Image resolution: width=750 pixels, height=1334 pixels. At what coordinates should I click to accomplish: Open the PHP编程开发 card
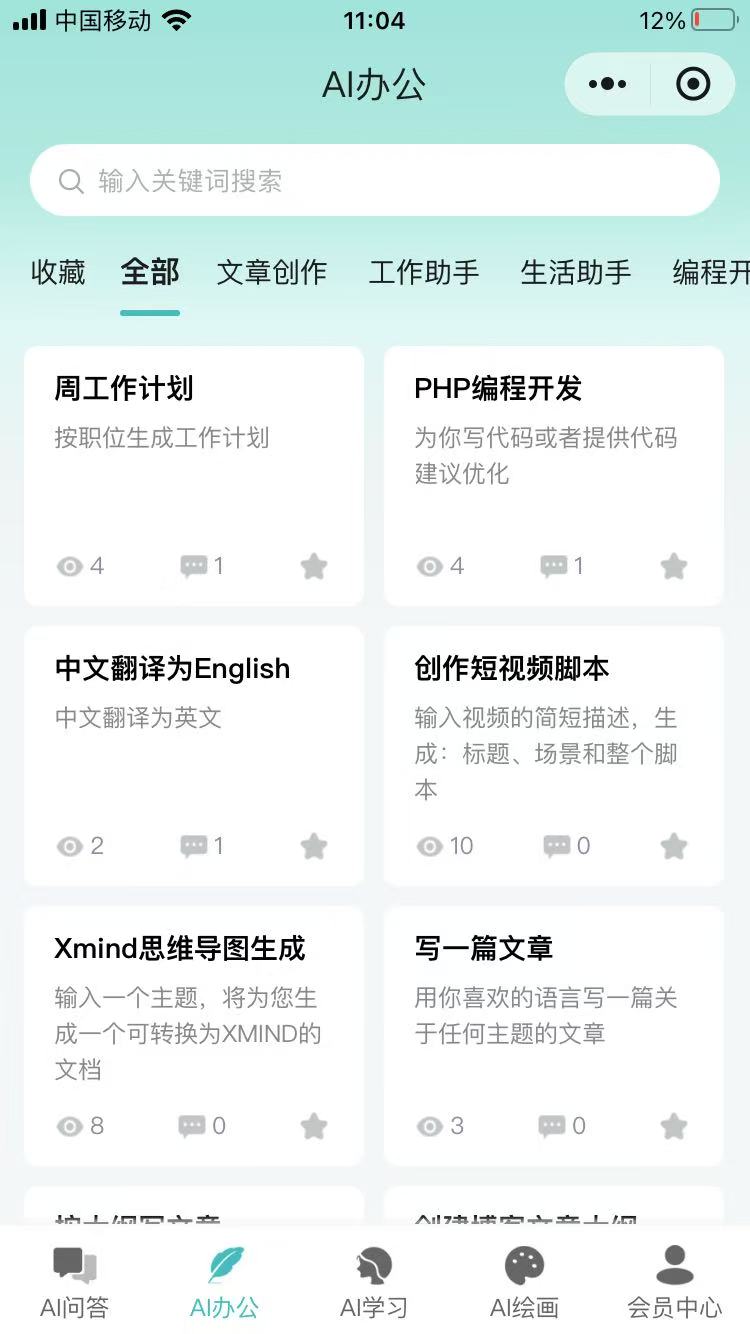click(554, 476)
